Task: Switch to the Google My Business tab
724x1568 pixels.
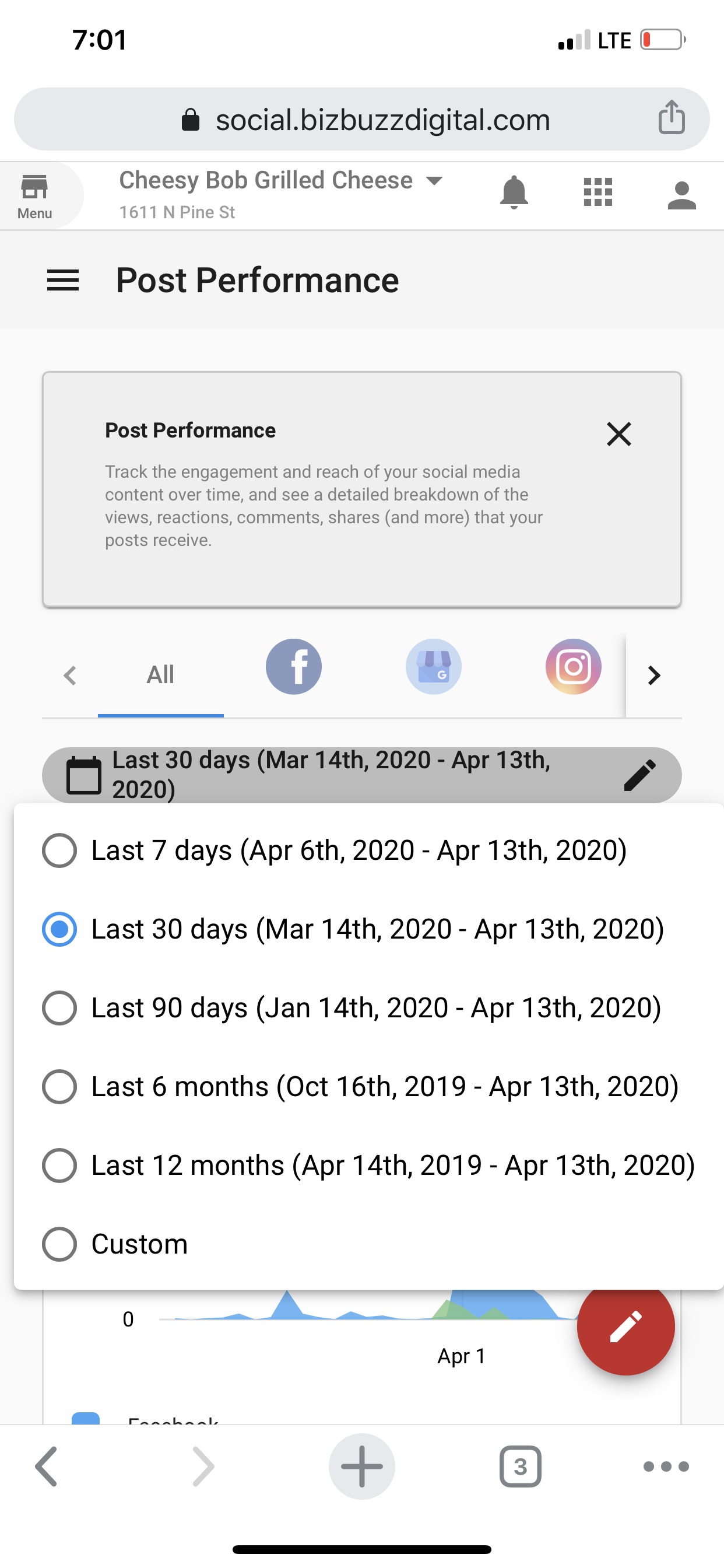Action: (434, 667)
